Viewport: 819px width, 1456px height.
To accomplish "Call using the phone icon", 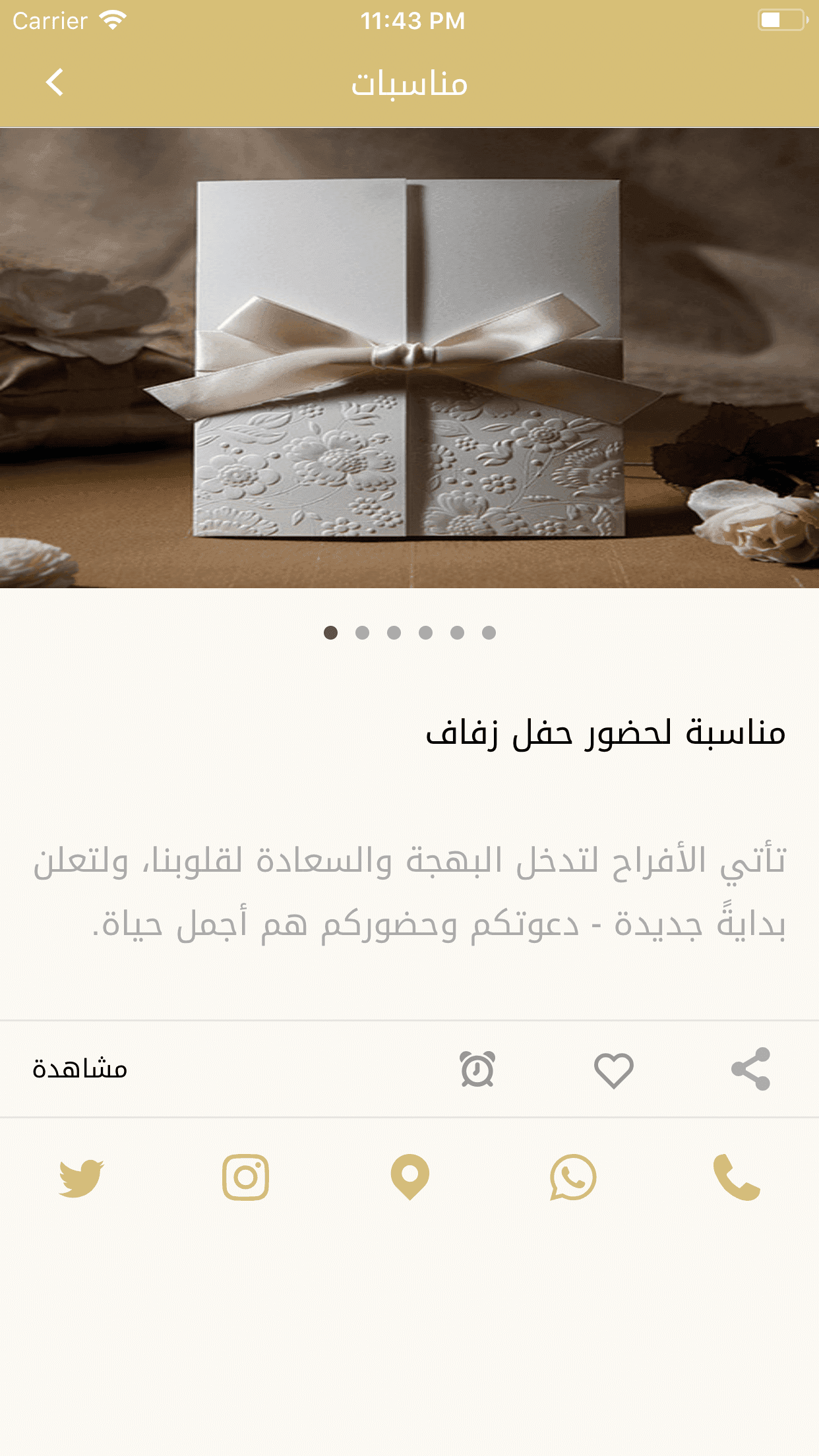I will pyautogui.click(x=737, y=1177).
